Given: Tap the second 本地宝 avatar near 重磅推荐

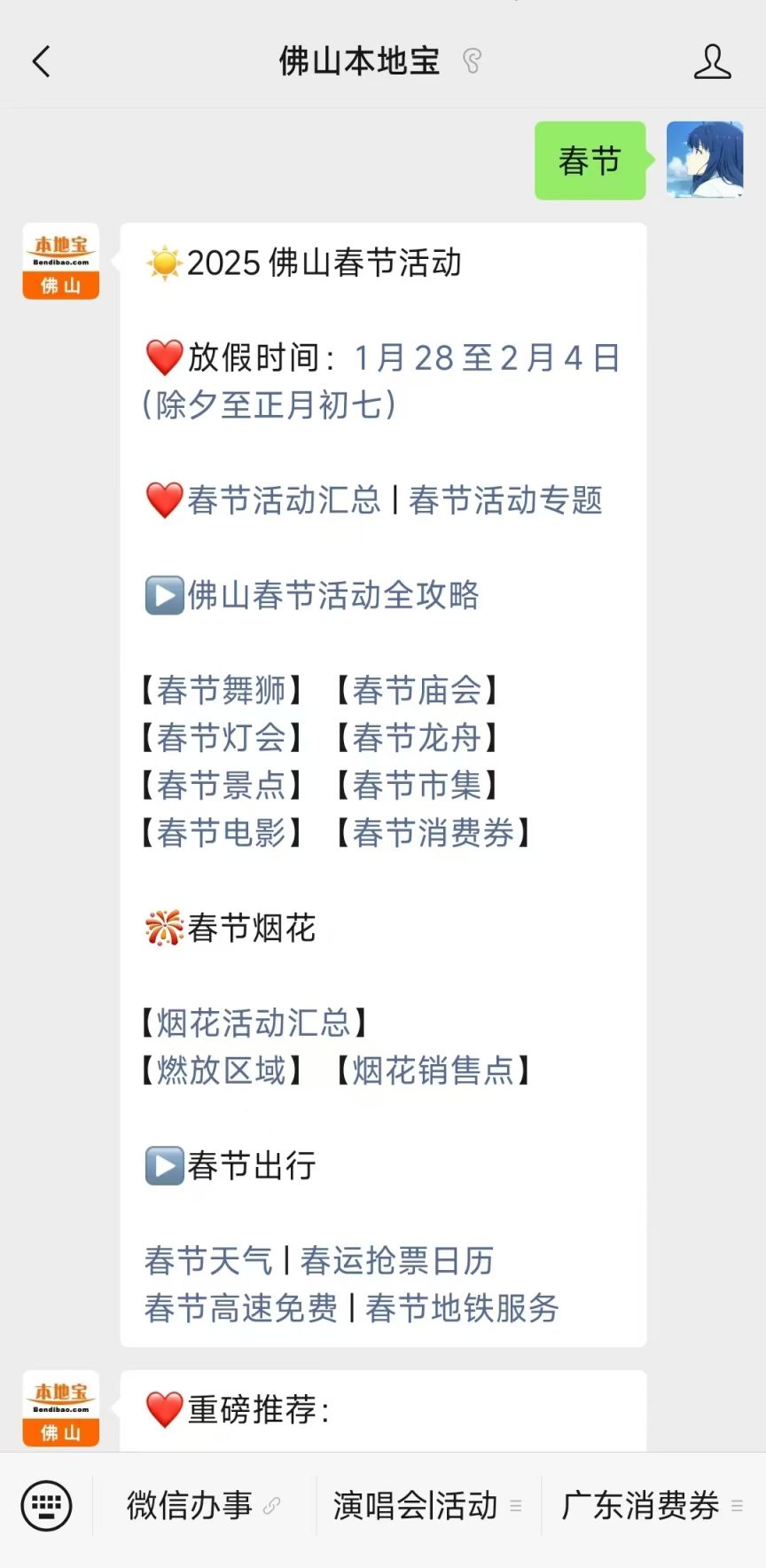Looking at the screenshot, I should [x=59, y=1407].
